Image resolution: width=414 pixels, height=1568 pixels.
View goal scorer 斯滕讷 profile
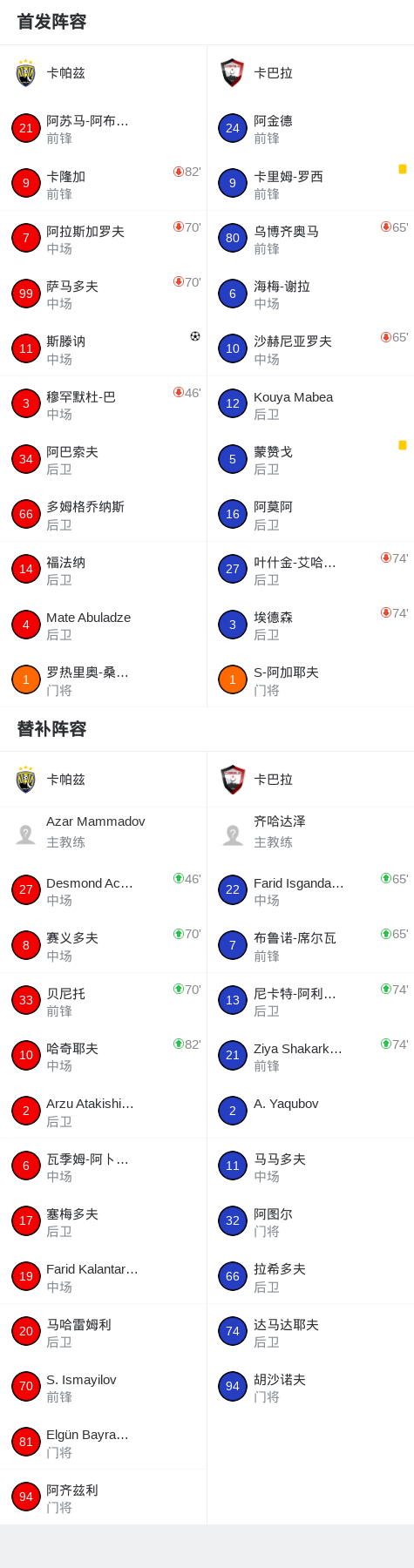point(103,348)
